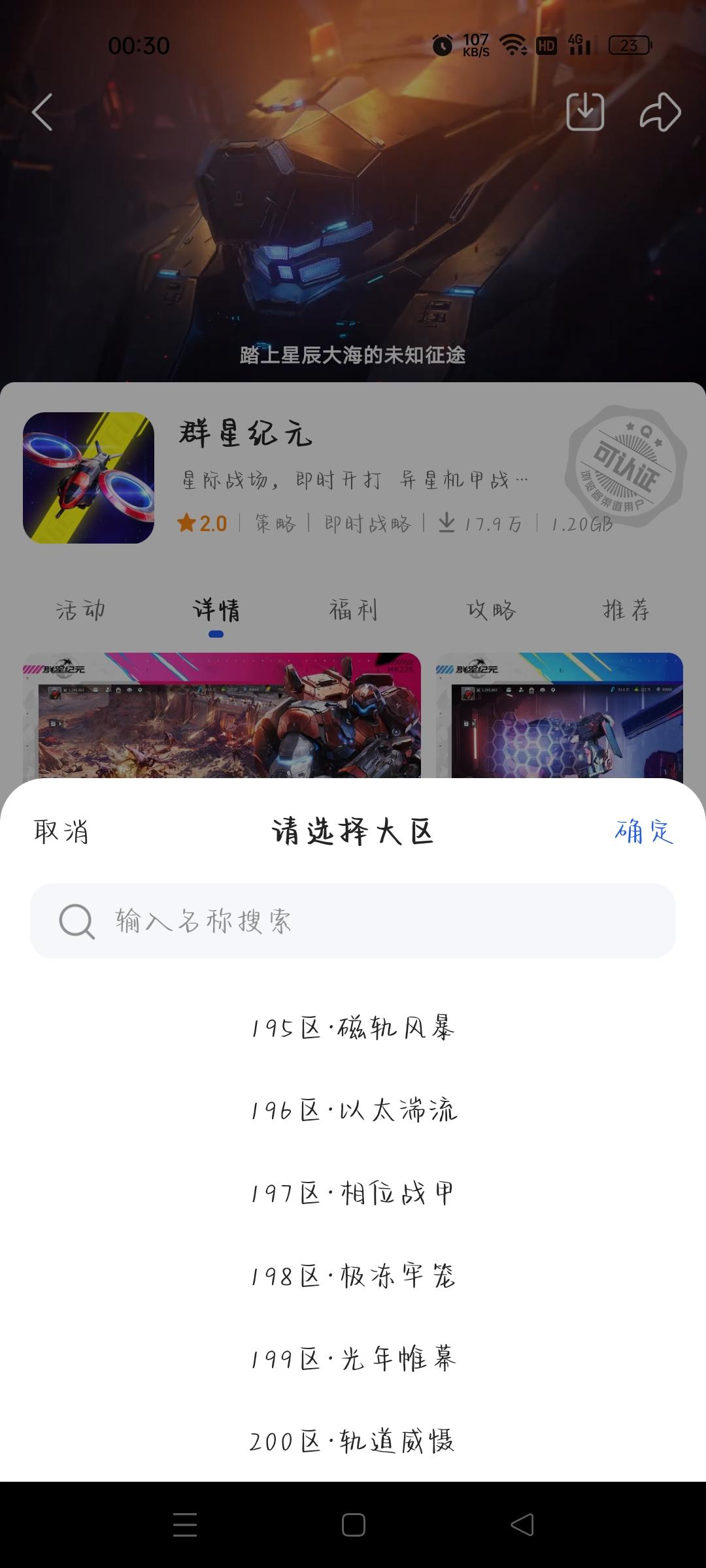Select 200区·轨道威慑
The image size is (706, 1568).
(x=353, y=1441)
